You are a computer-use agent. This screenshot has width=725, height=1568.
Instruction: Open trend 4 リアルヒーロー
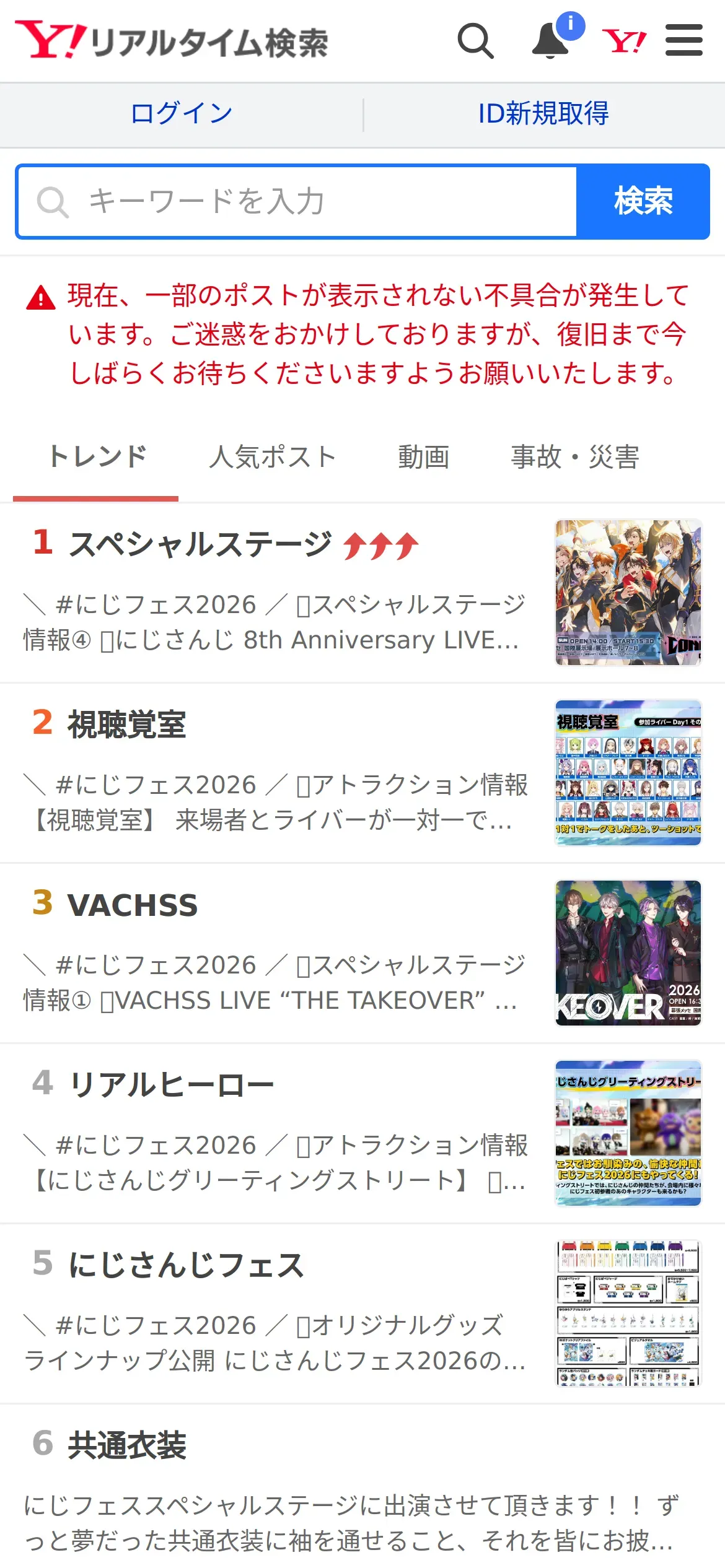click(171, 1086)
